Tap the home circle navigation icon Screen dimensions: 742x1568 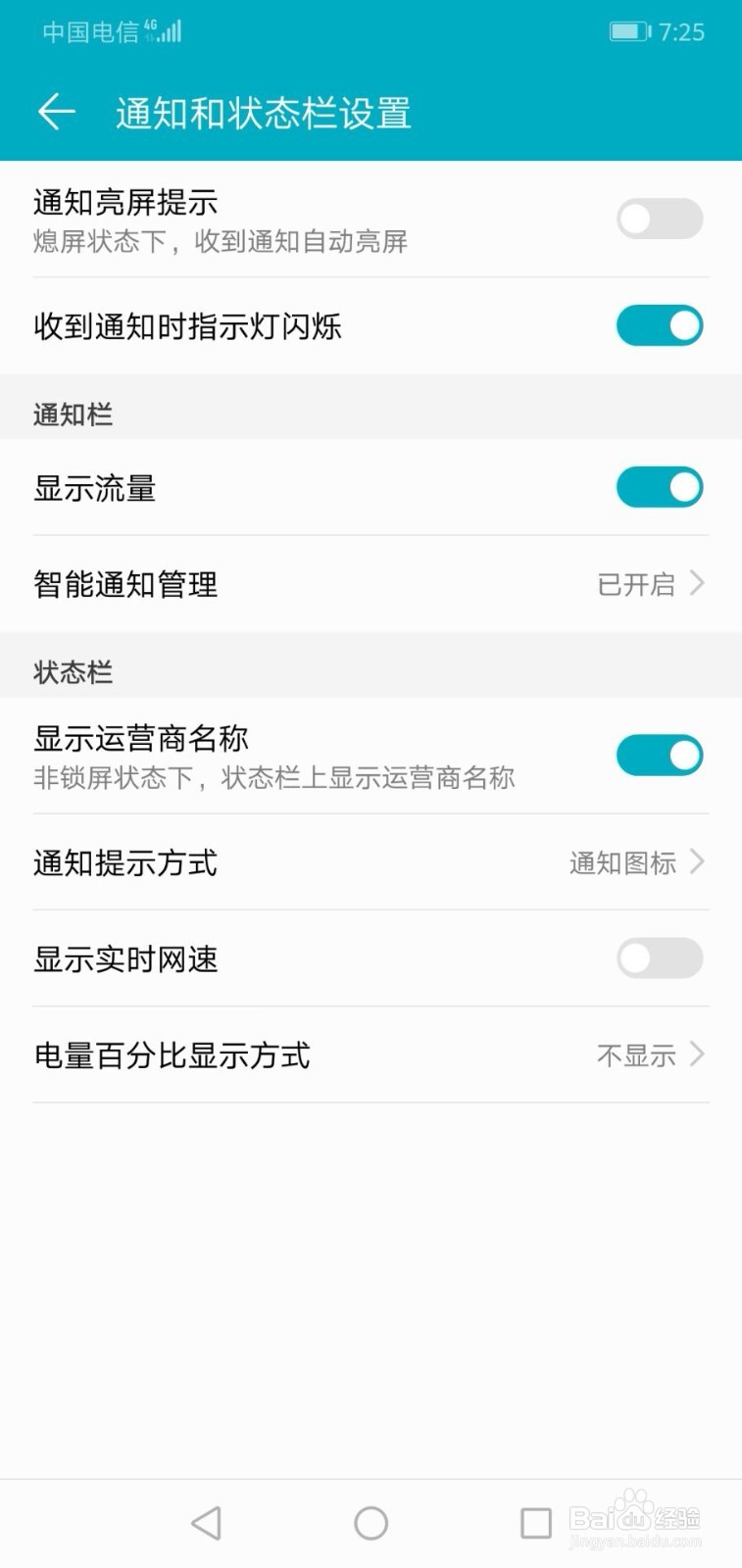(371, 1523)
